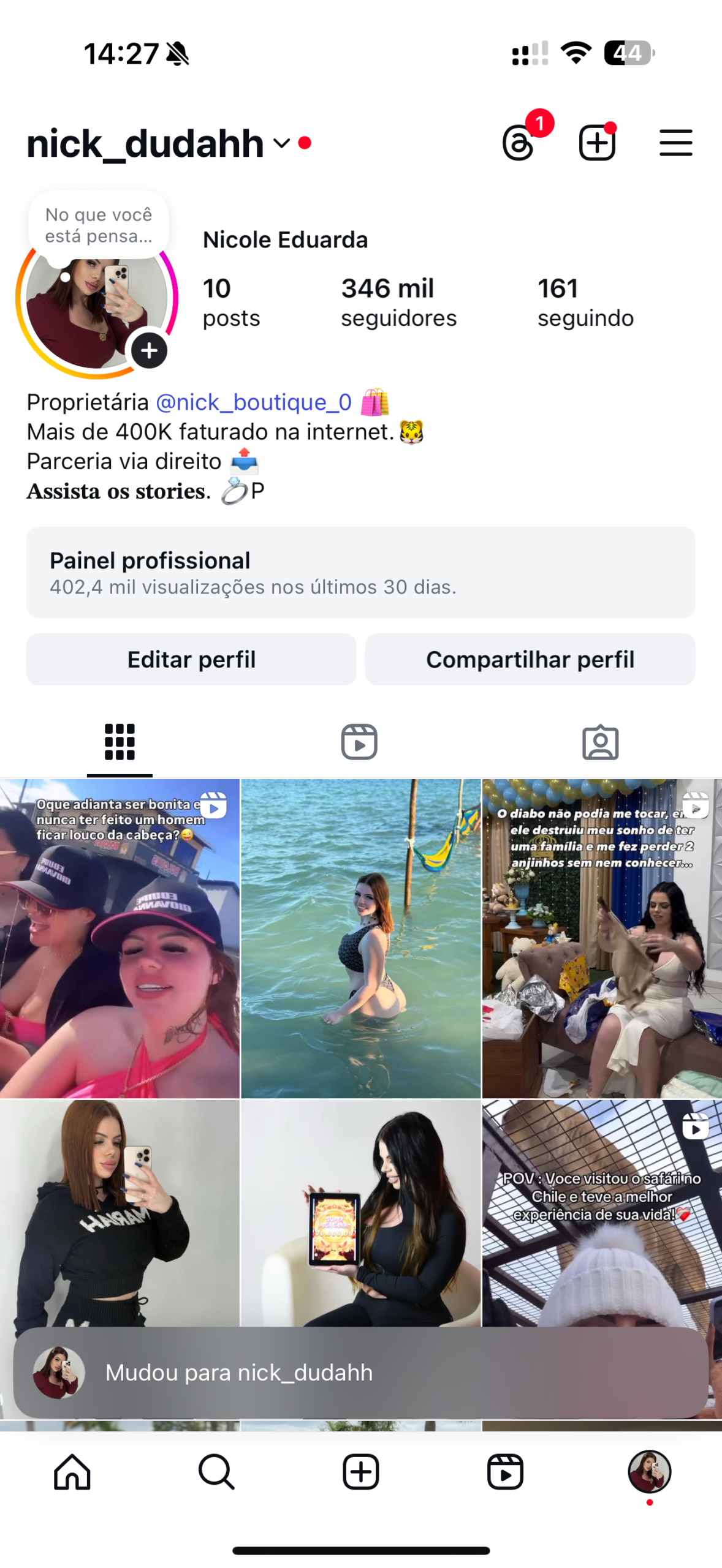Go to the Home feed tab

72,1471
